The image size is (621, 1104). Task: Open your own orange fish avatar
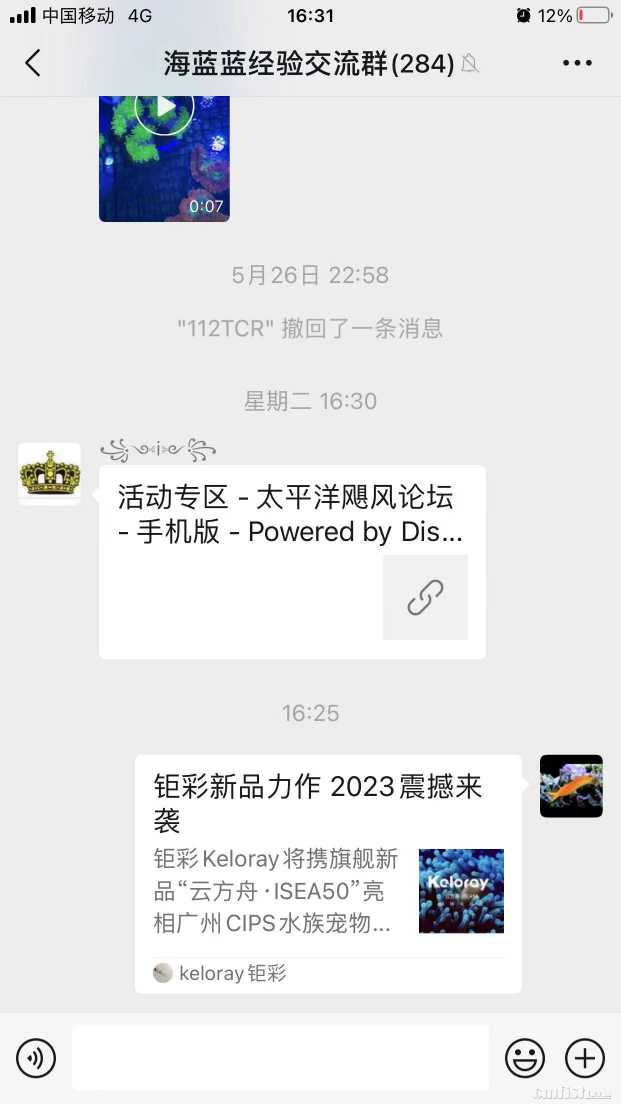571,786
